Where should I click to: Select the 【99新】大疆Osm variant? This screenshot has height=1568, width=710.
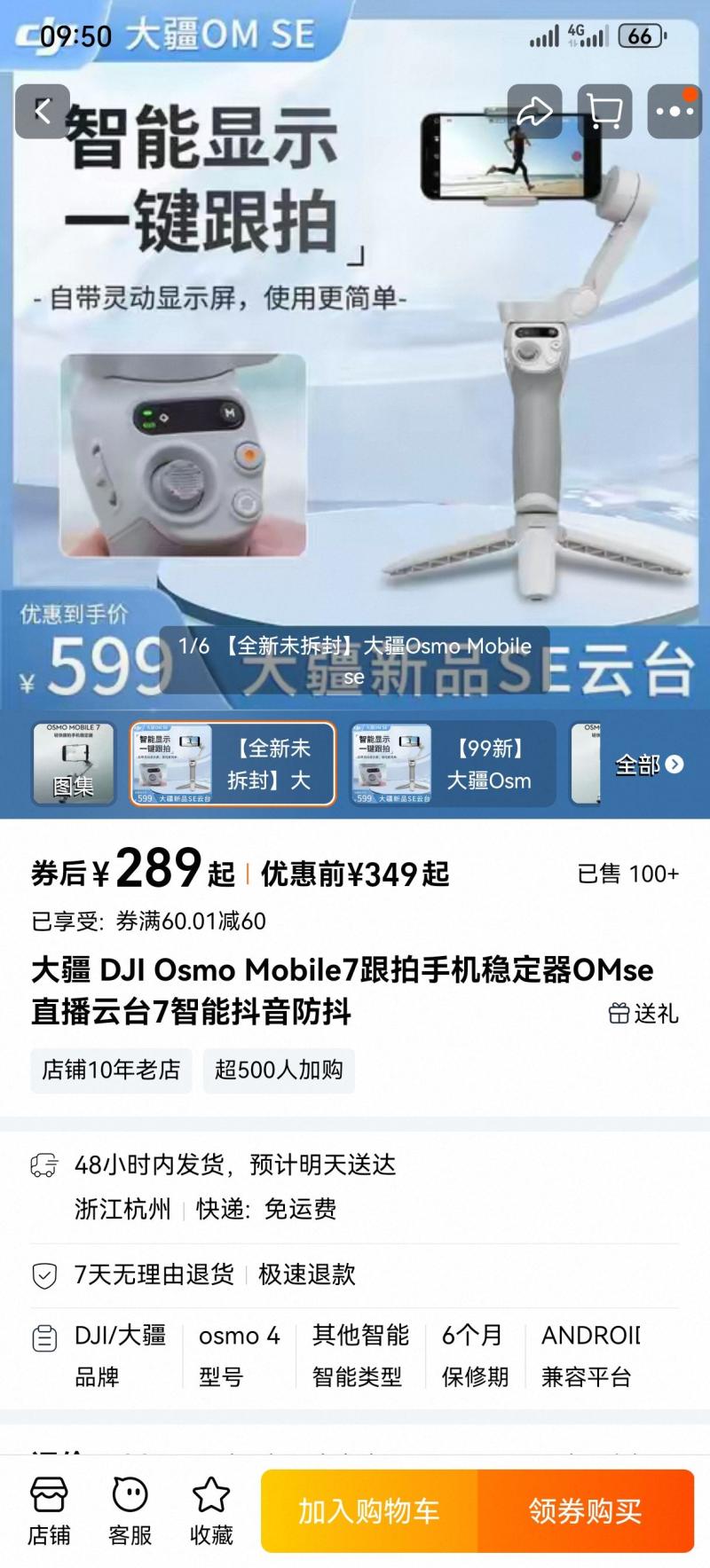pos(453,764)
